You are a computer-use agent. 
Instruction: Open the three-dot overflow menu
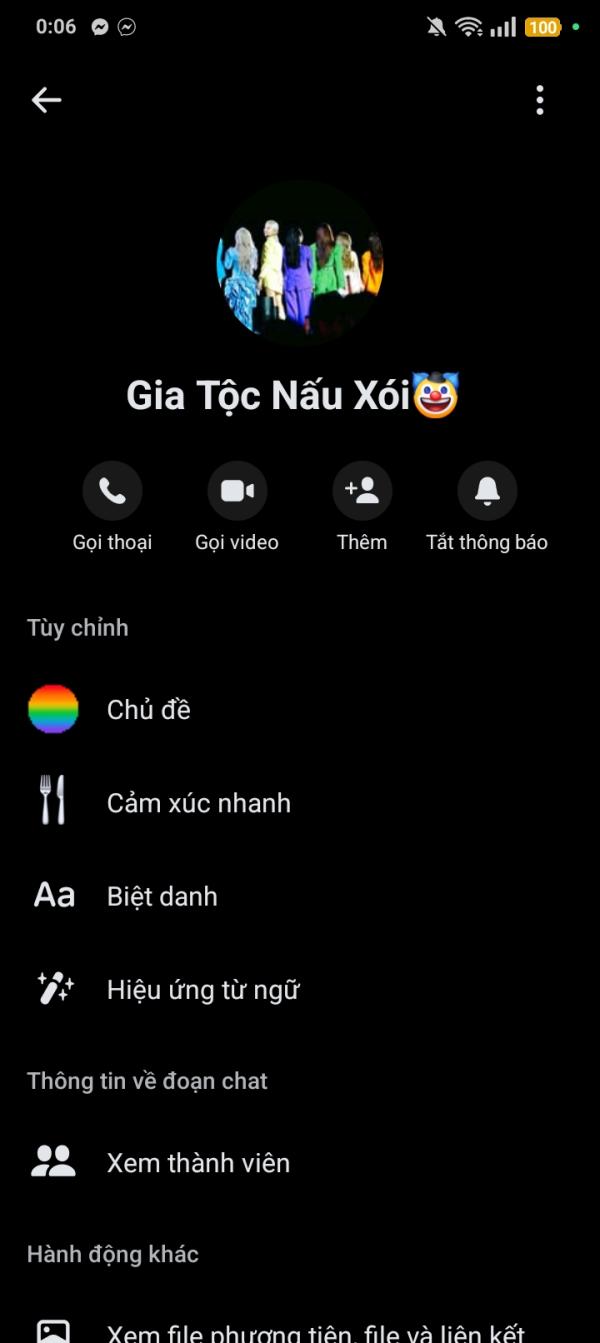coord(540,100)
